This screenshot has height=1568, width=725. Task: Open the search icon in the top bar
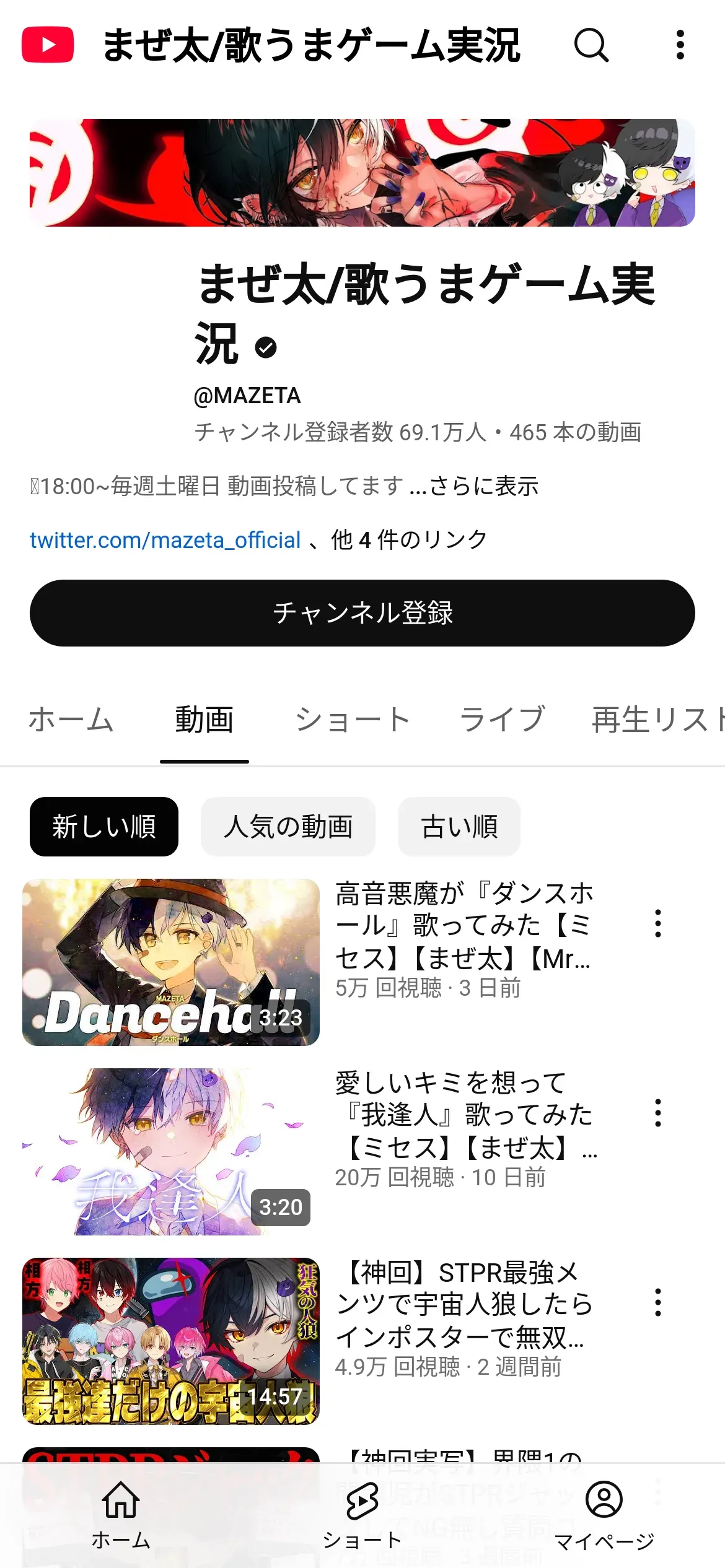tap(591, 45)
